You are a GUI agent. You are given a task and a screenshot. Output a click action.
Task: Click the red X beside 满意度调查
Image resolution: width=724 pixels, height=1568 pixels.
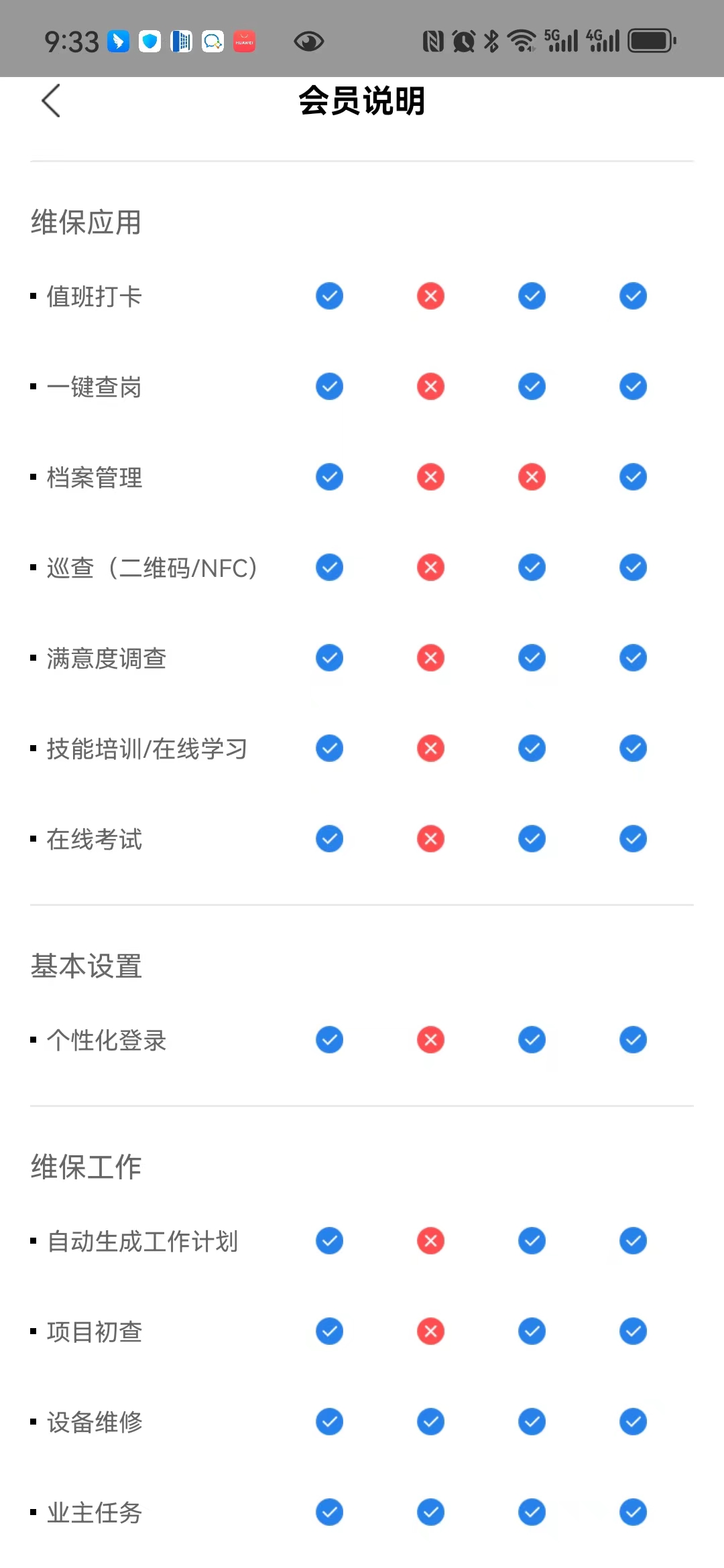(x=430, y=657)
